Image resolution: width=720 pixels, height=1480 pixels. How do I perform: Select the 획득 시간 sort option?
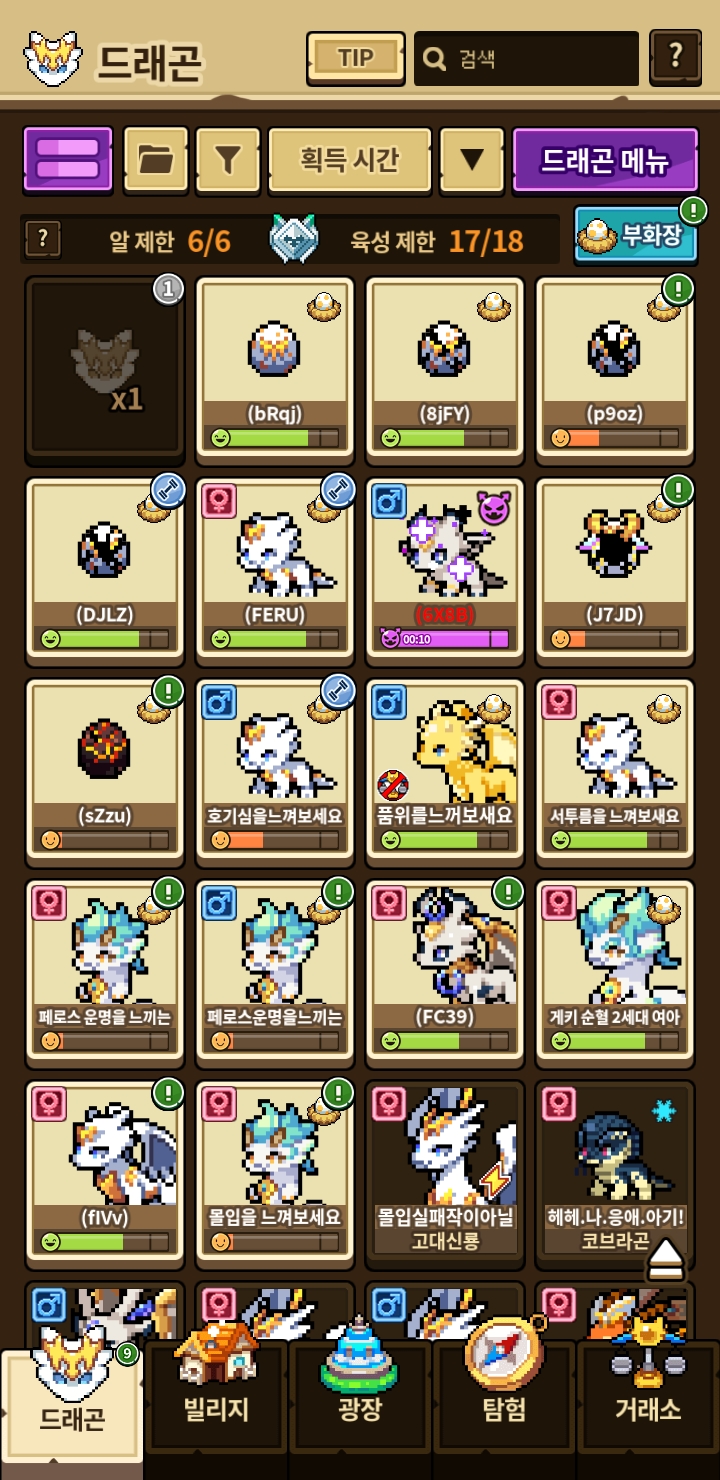[350, 159]
